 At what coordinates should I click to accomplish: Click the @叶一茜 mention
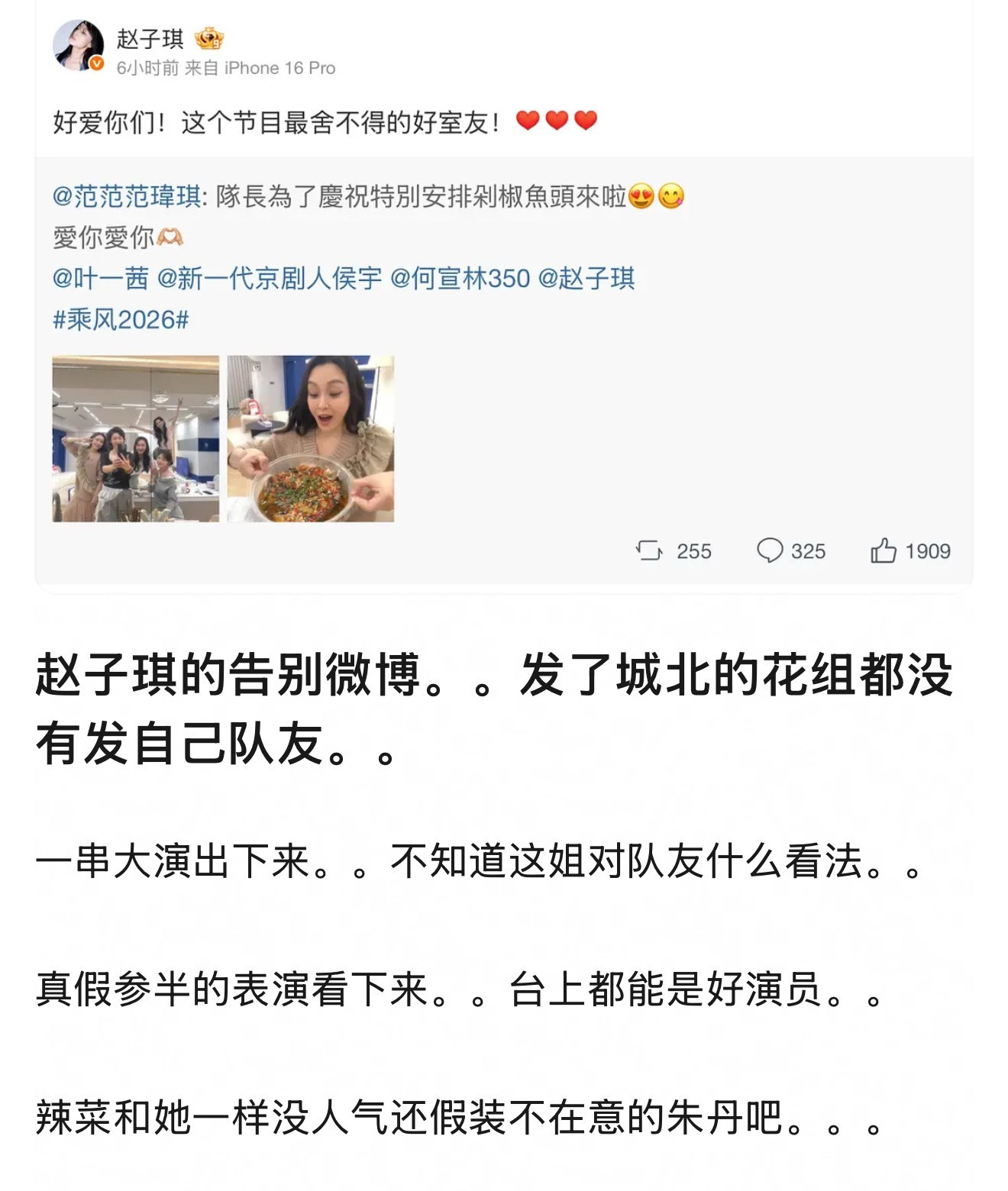tap(100, 280)
